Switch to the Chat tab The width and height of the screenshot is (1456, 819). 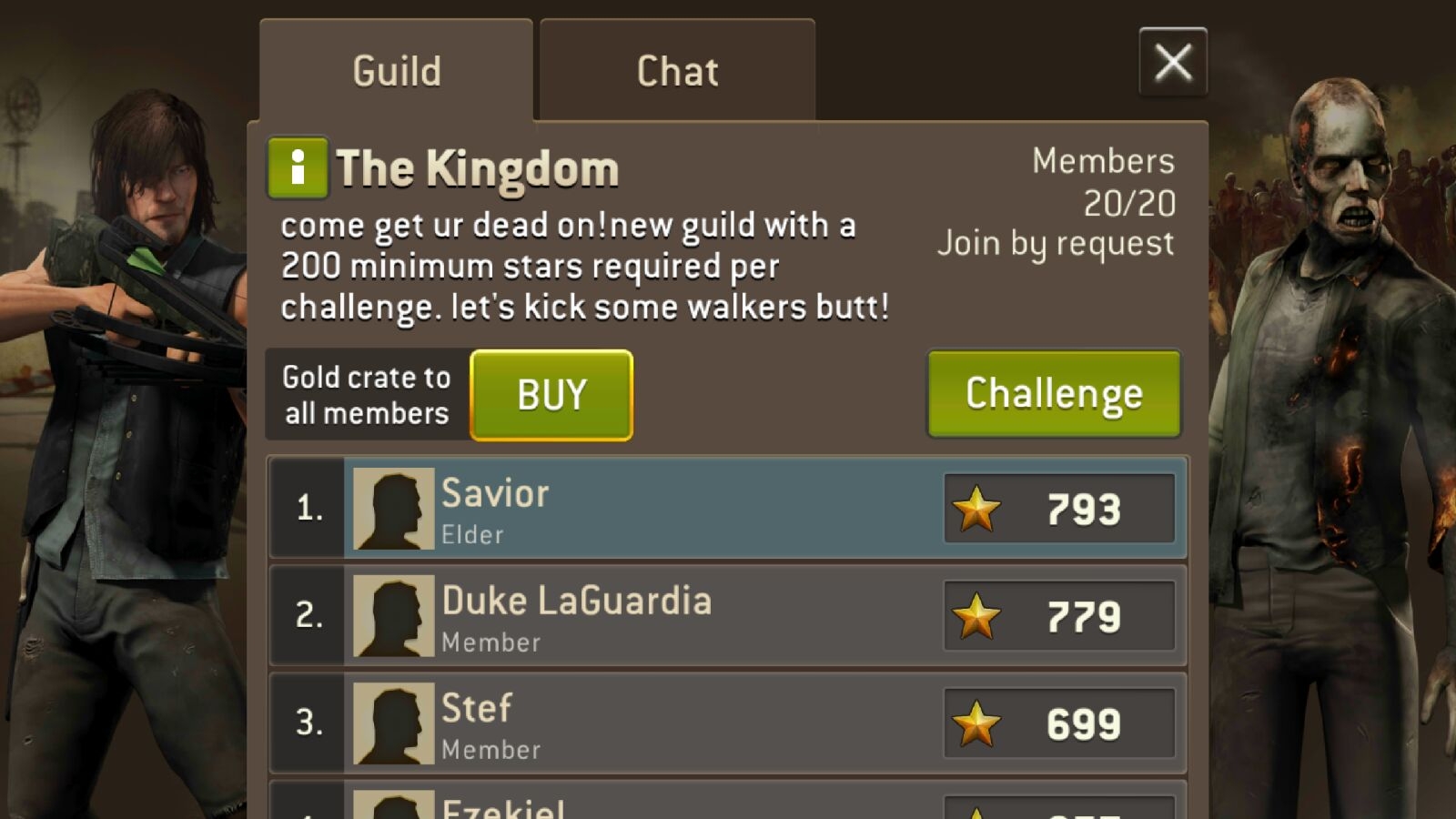677,71
